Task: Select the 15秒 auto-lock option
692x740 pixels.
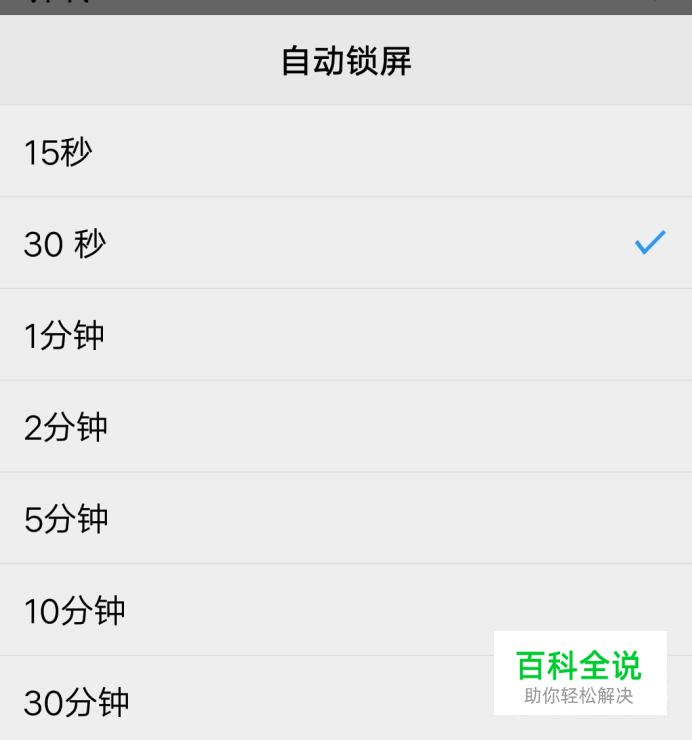Action: click(x=58, y=152)
